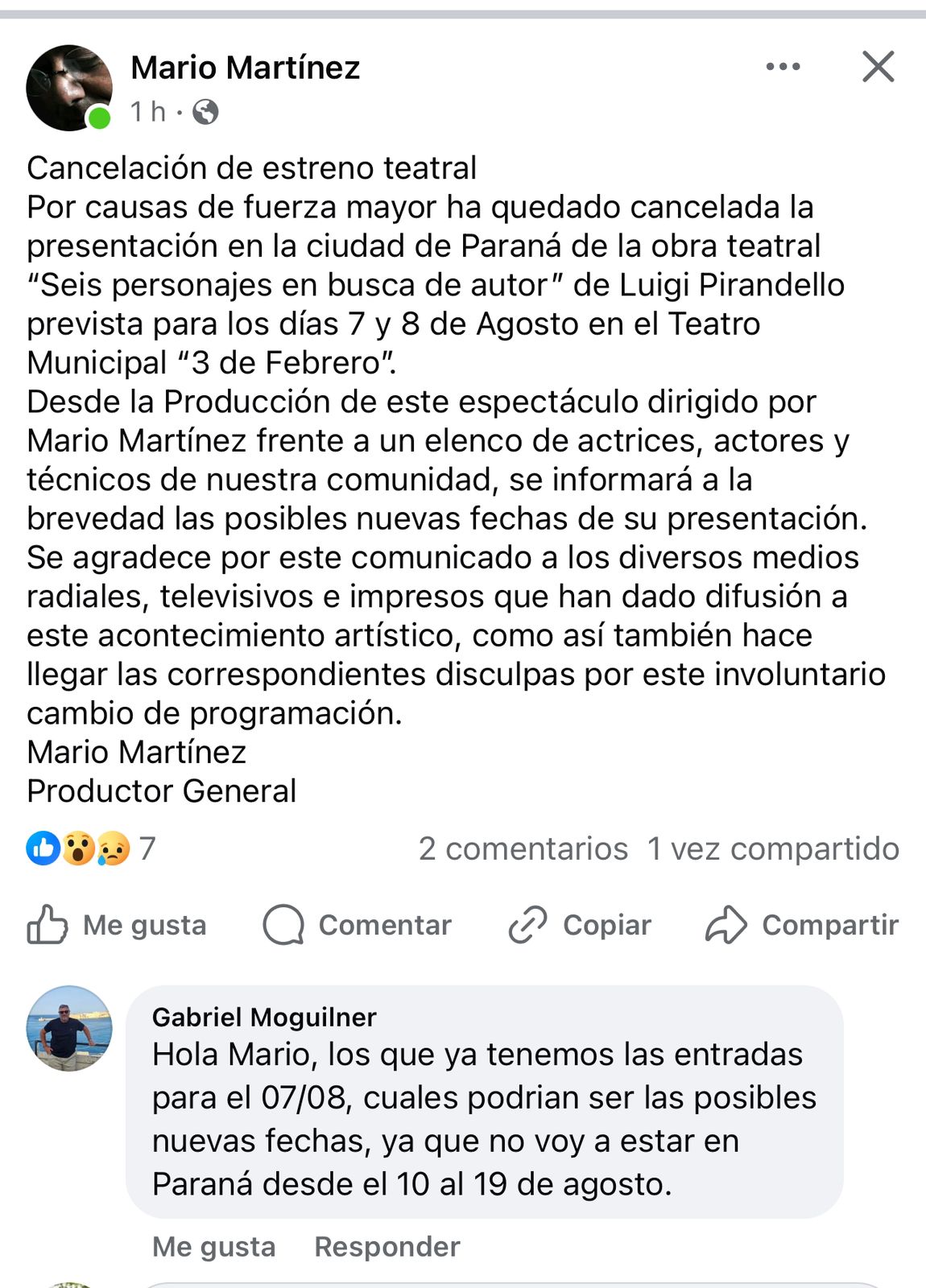Screen dimensions: 926x1288
Task: Open Gabriel Moguilner's avatar
Action: [69, 1028]
